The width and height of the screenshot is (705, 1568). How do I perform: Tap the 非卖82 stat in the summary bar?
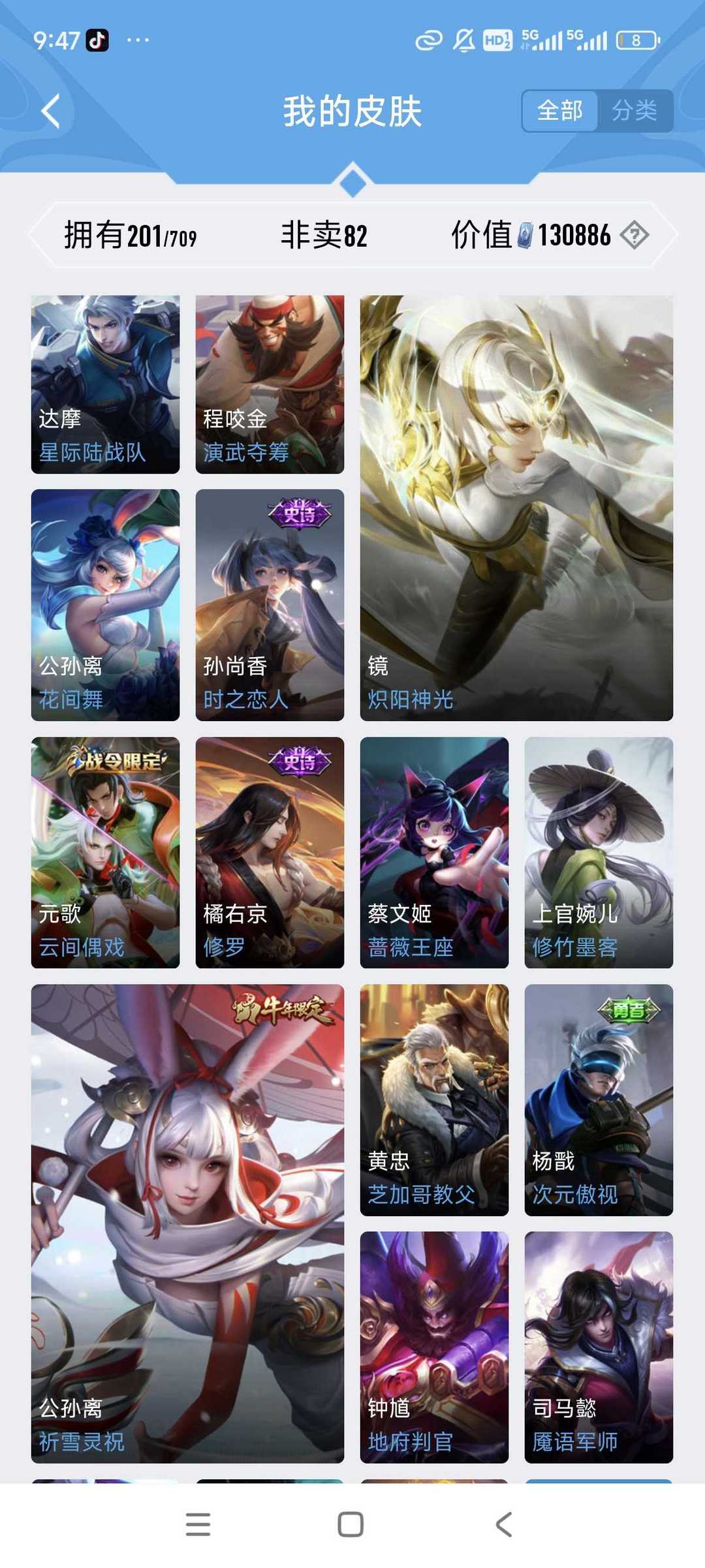[x=324, y=236]
